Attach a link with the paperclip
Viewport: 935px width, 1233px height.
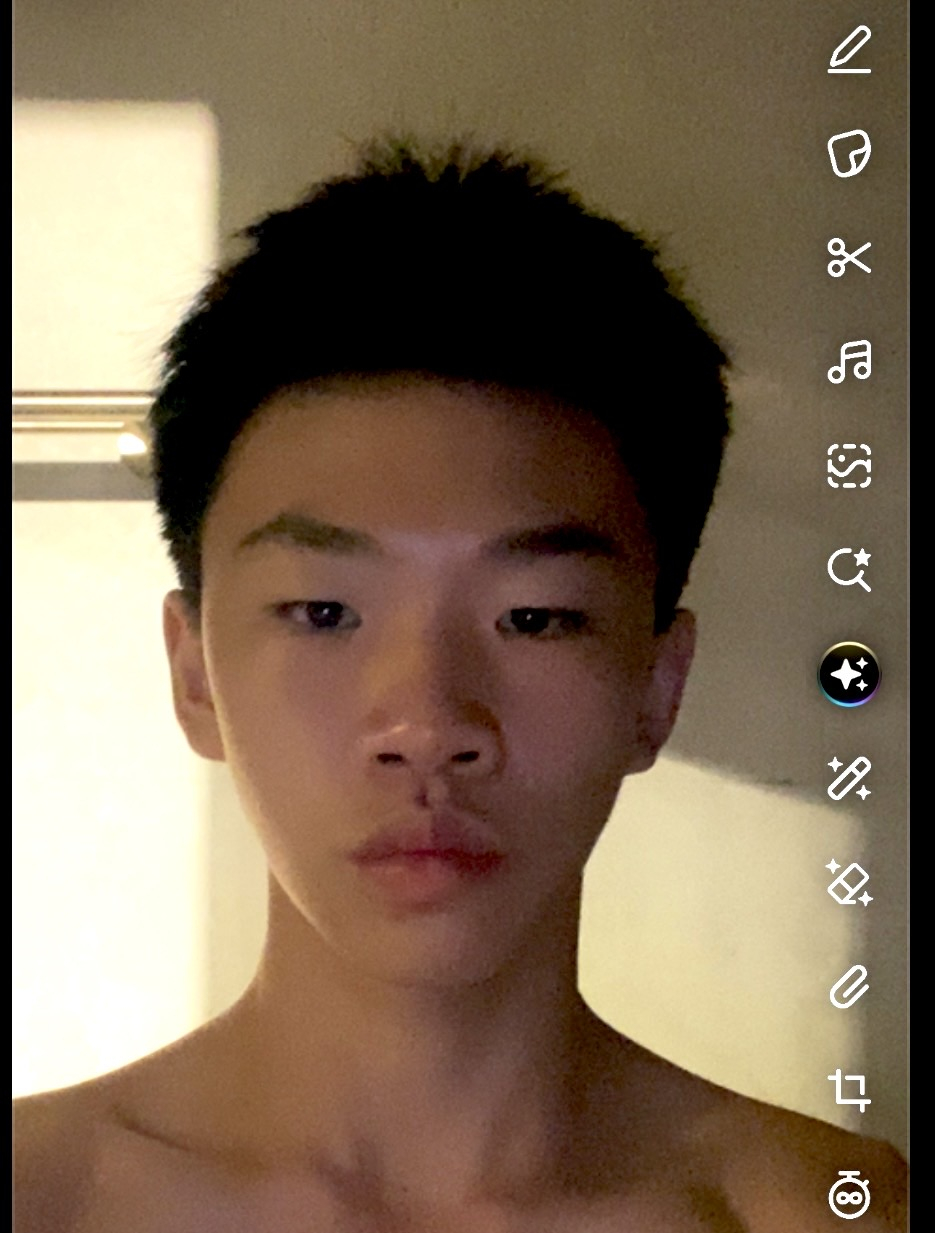click(x=849, y=988)
